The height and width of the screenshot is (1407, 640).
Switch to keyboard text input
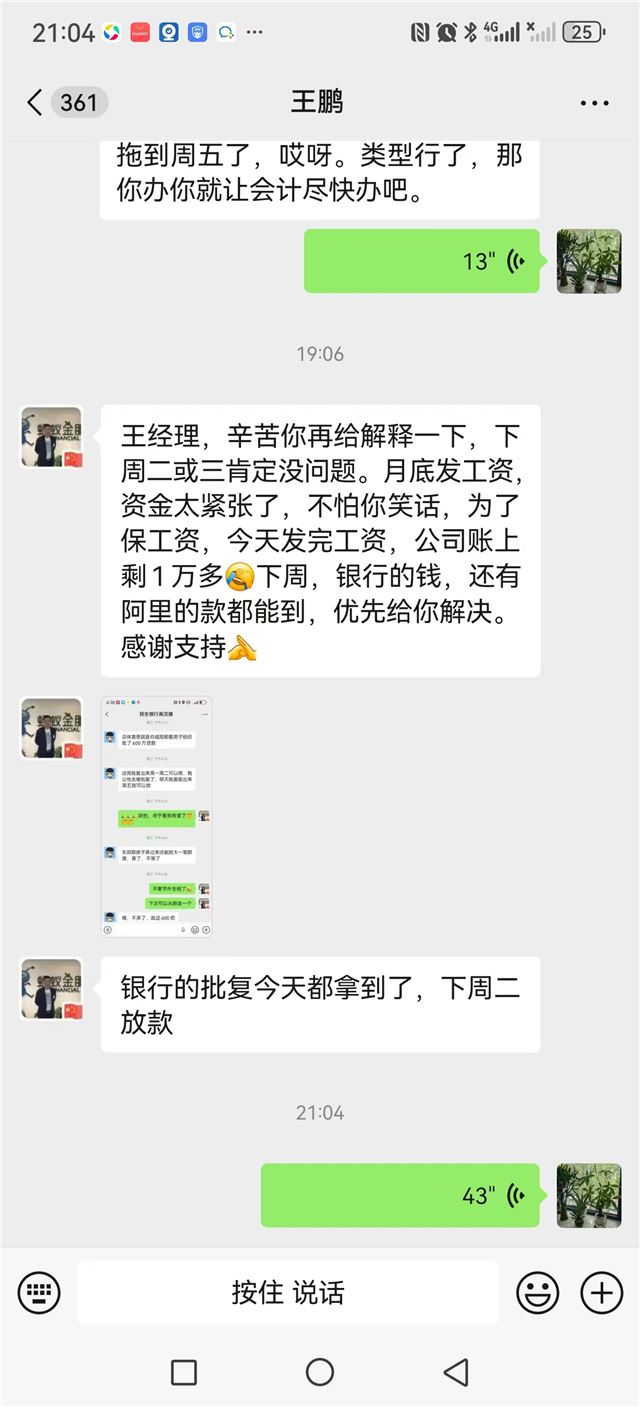38,1293
